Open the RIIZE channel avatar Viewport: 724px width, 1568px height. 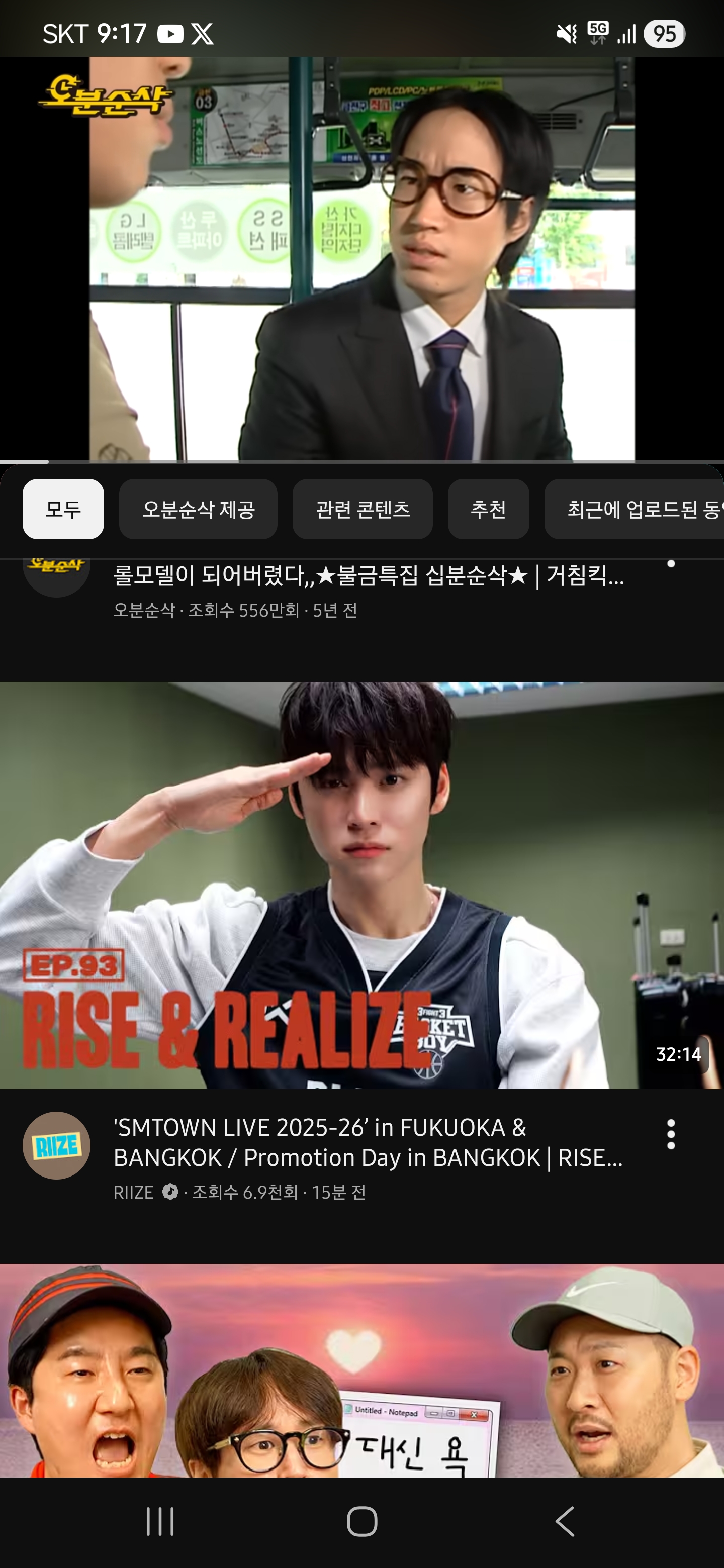(x=57, y=1145)
